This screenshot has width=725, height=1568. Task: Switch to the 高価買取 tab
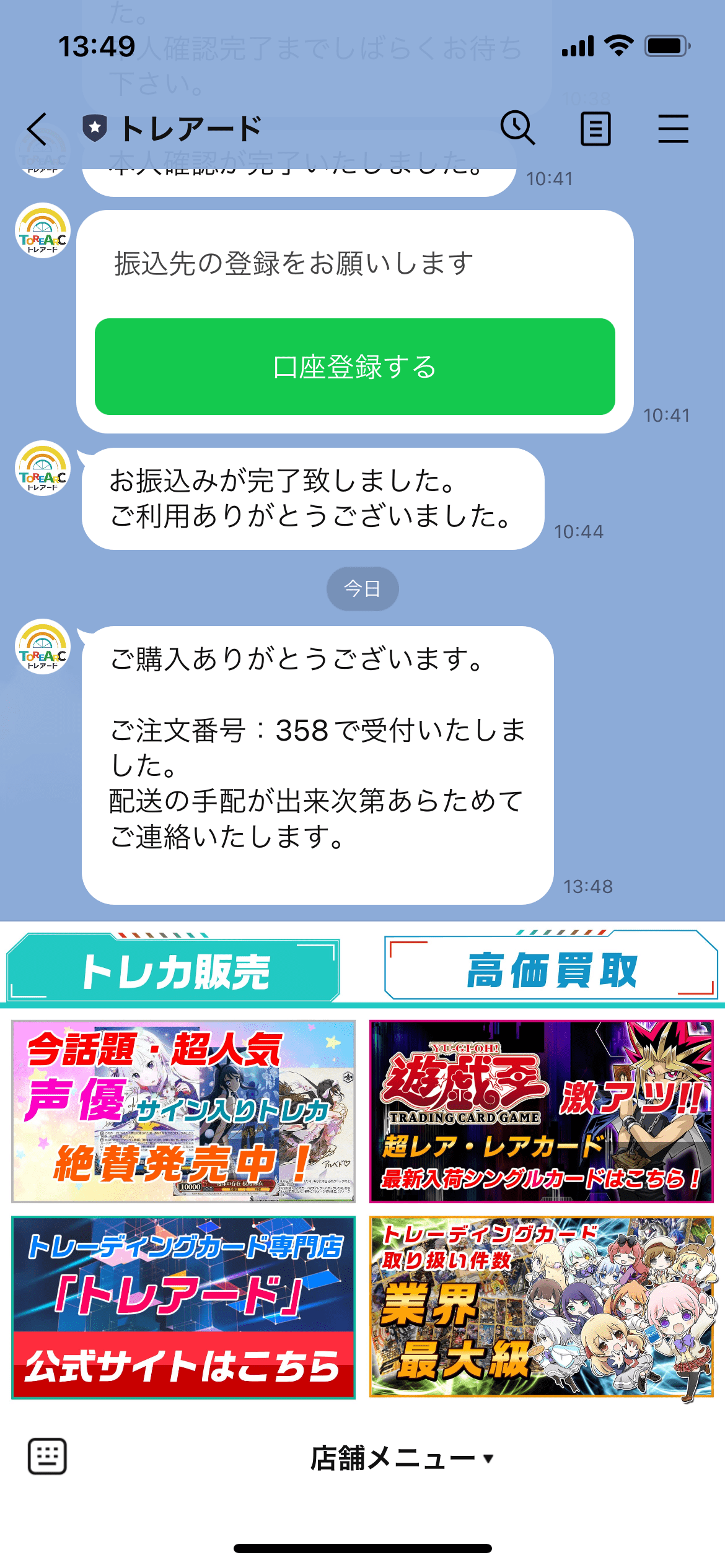tap(550, 969)
